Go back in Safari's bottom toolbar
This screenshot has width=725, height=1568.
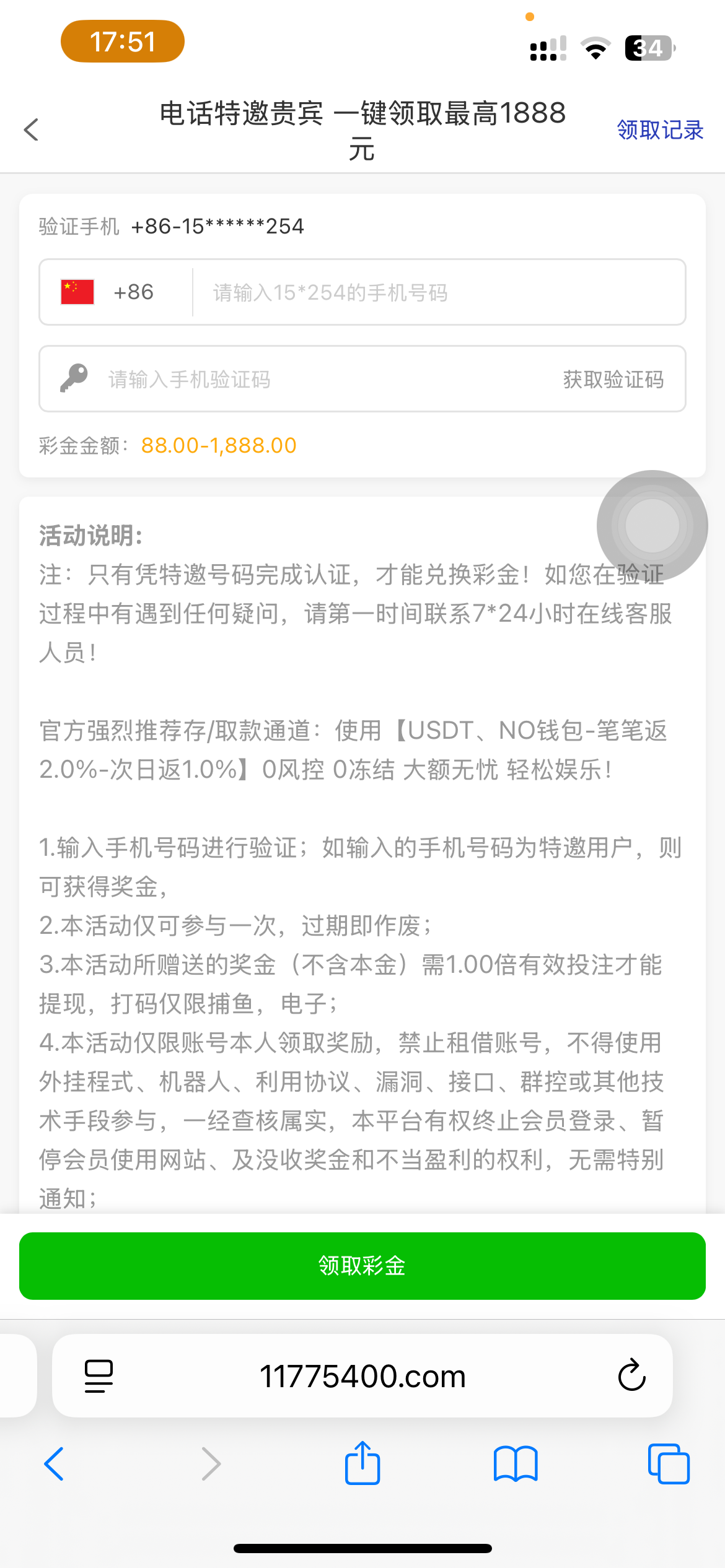55,1464
